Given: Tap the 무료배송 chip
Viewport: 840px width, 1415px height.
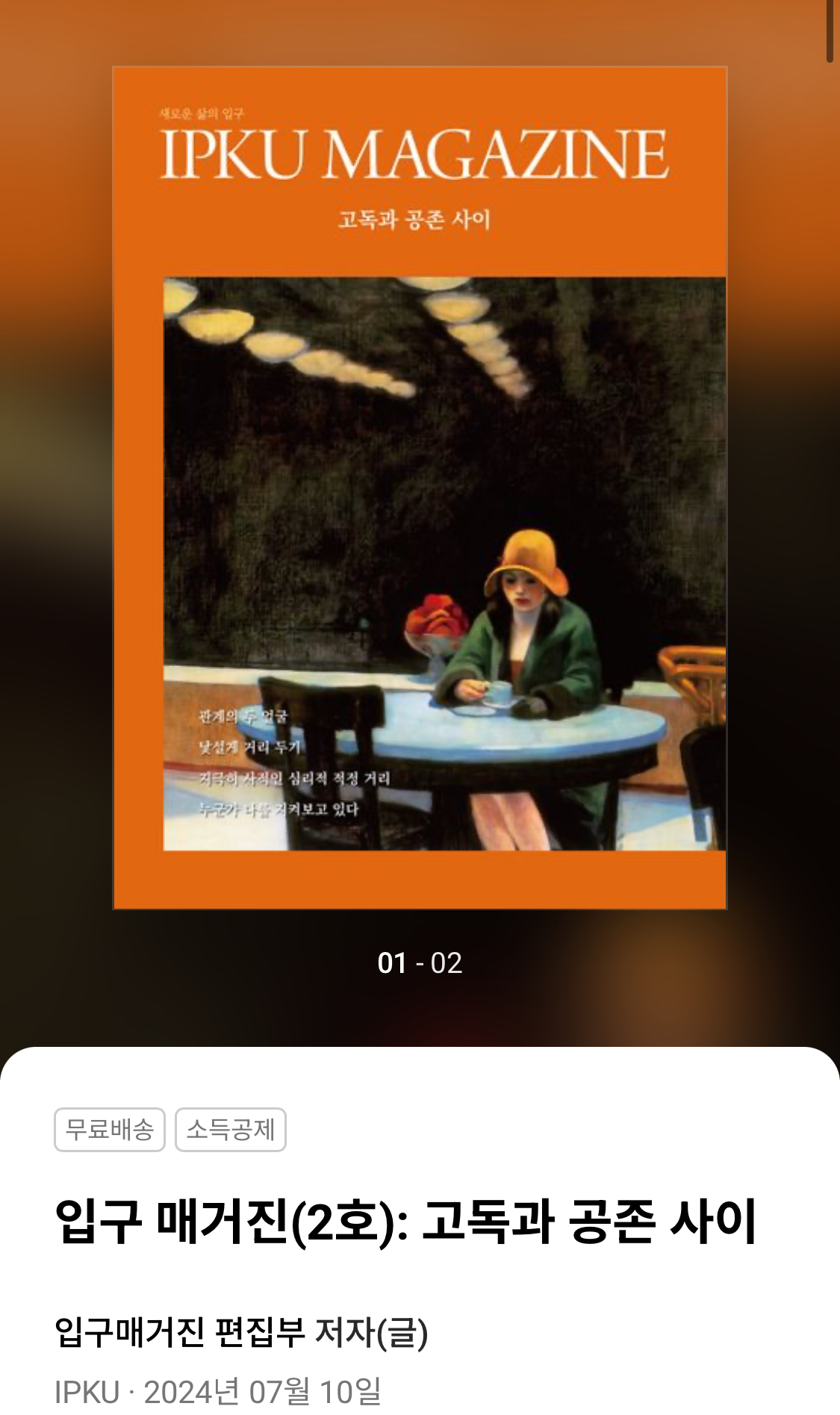Looking at the screenshot, I should [x=110, y=1129].
